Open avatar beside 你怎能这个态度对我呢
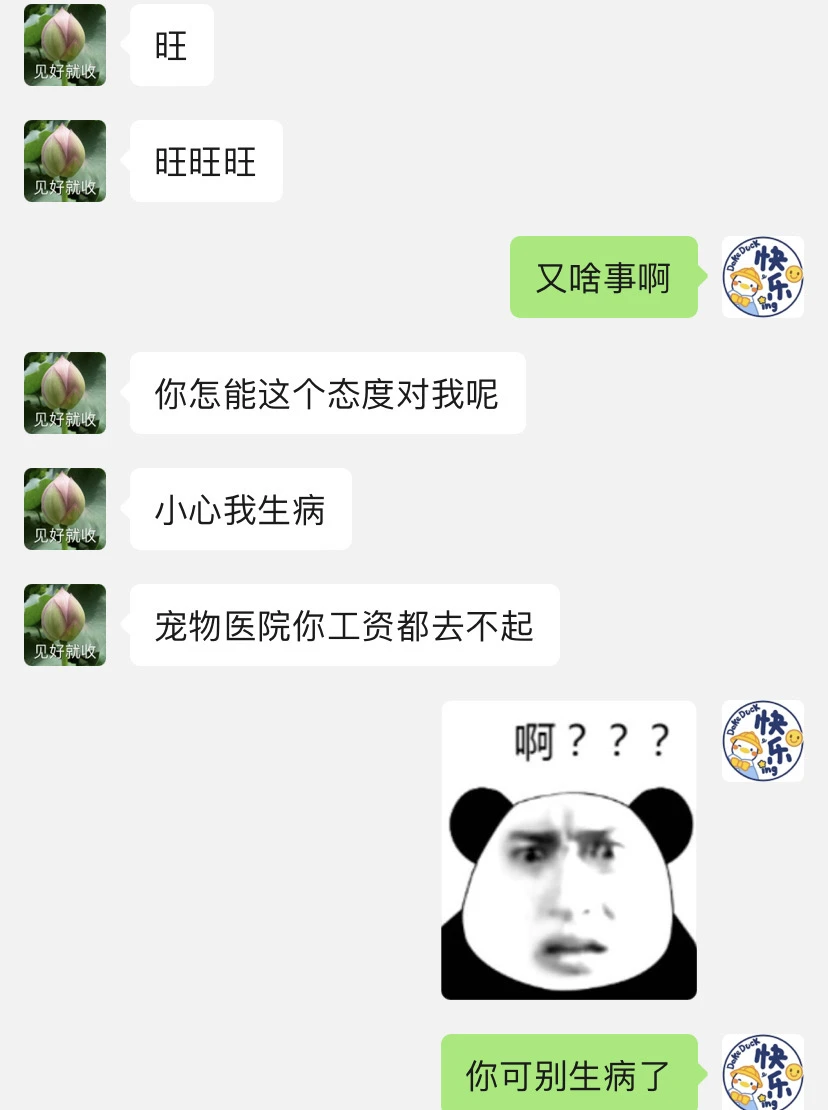 click(64, 392)
